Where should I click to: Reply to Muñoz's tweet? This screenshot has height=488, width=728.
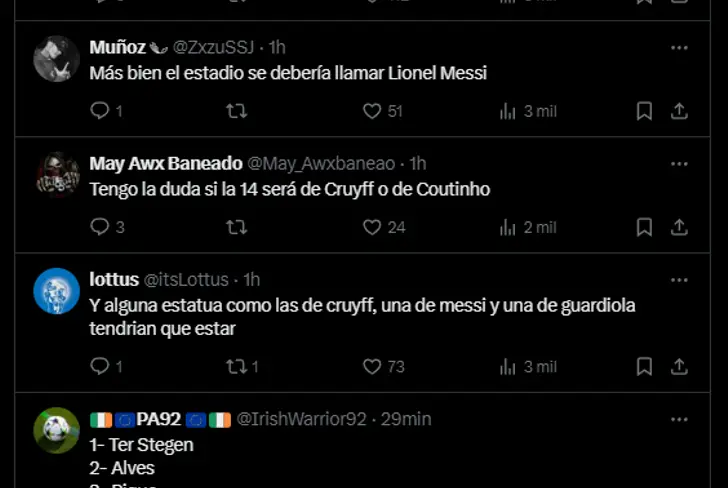coord(100,111)
